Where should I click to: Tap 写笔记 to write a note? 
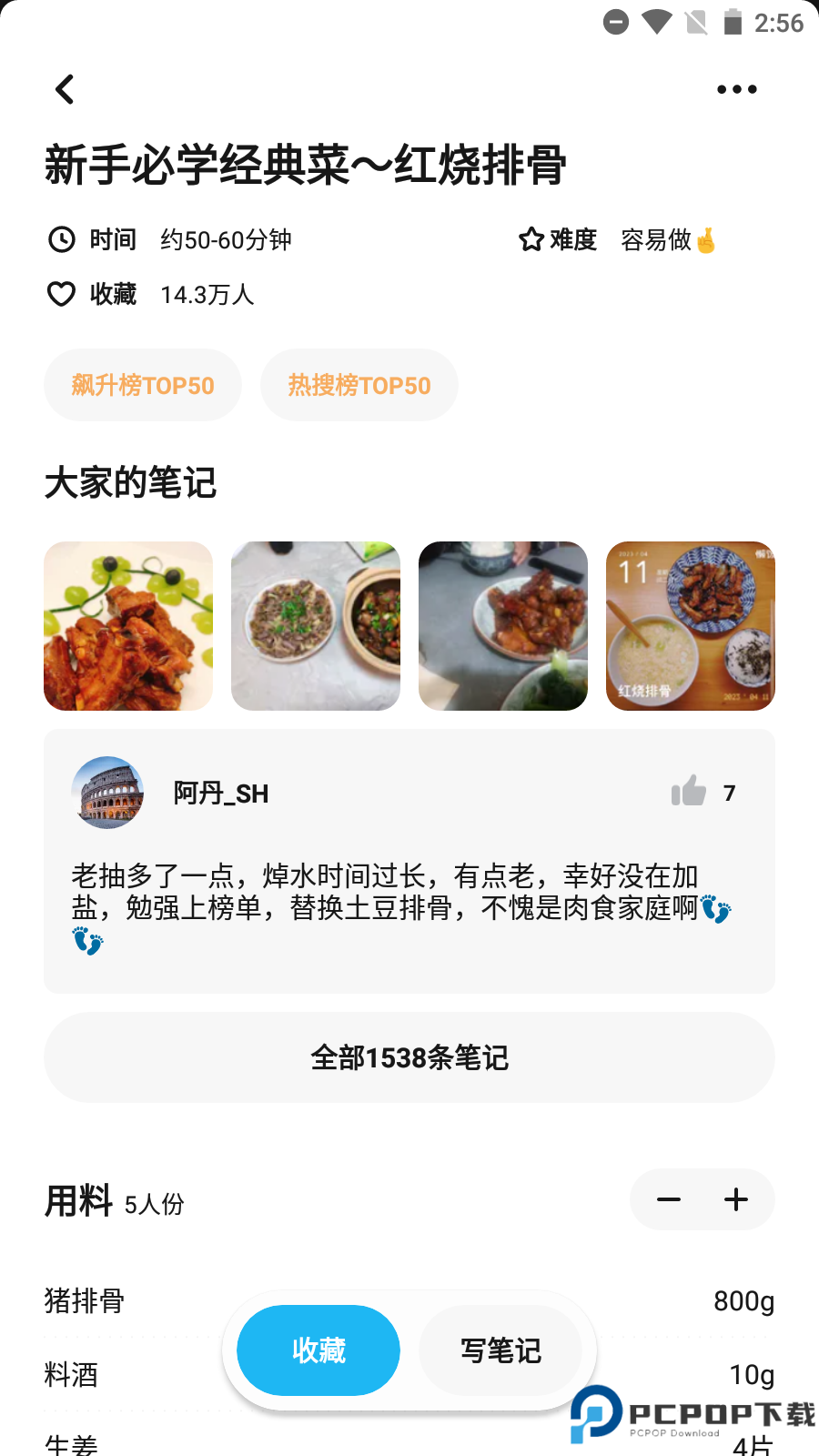500,1350
